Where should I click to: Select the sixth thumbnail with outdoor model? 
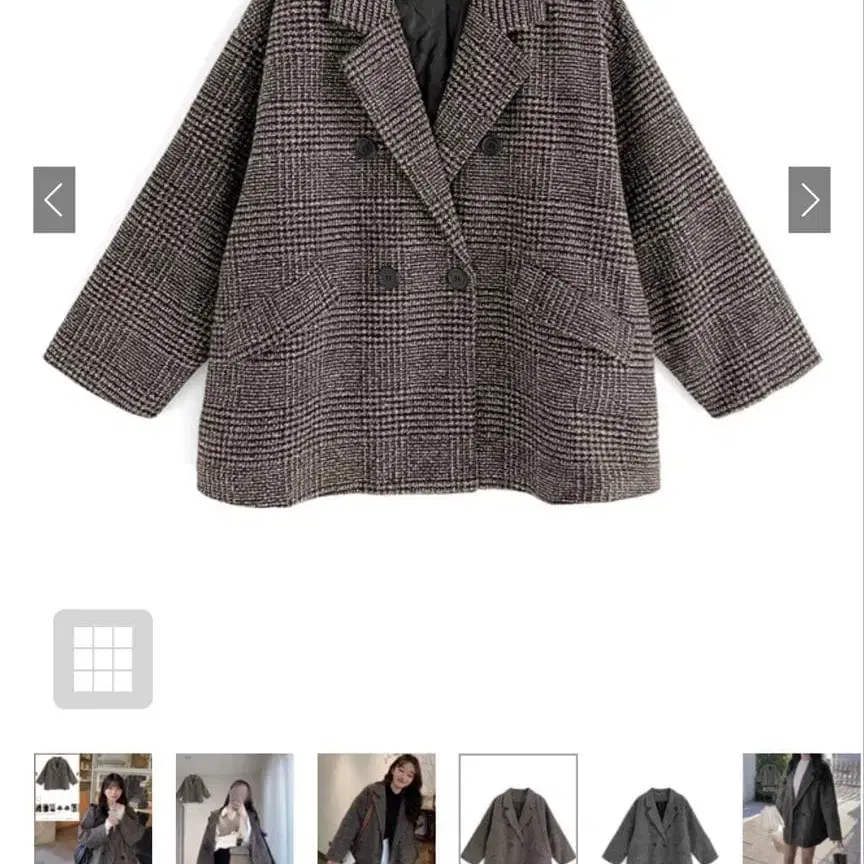[x=801, y=808]
